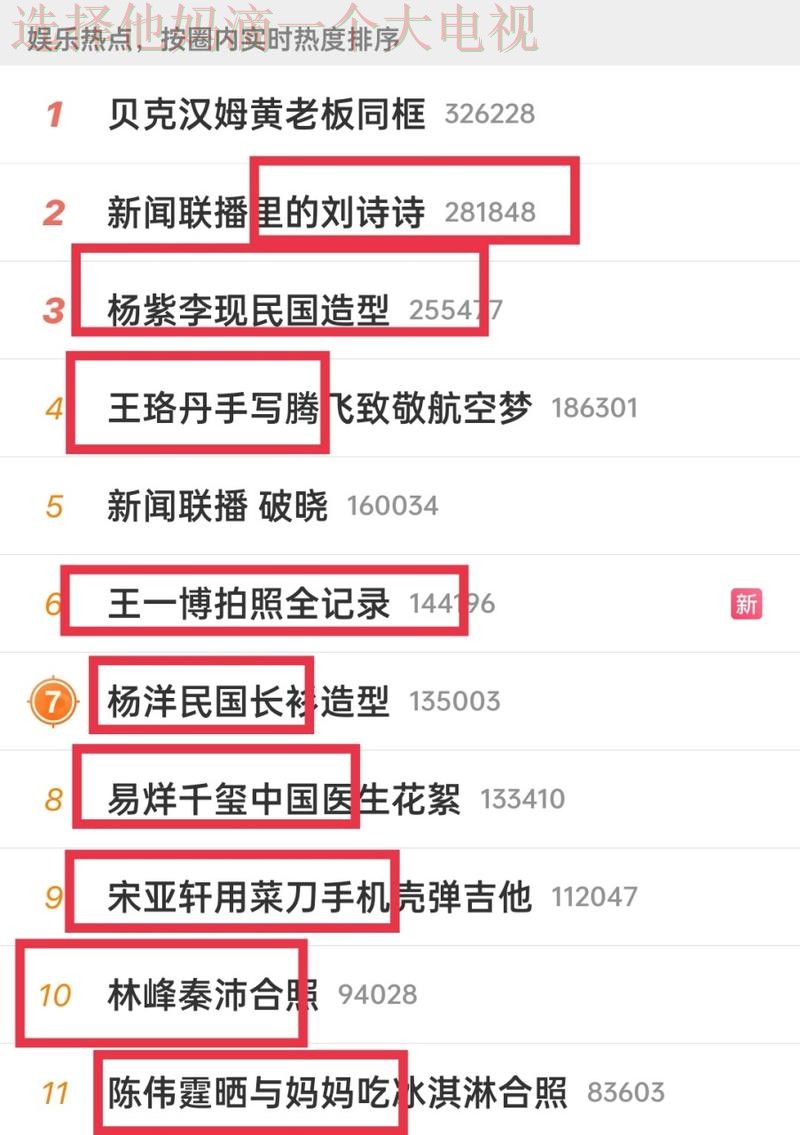The width and height of the screenshot is (800, 1135).
Task: Click the rank number 10 indicator
Action: point(58,995)
